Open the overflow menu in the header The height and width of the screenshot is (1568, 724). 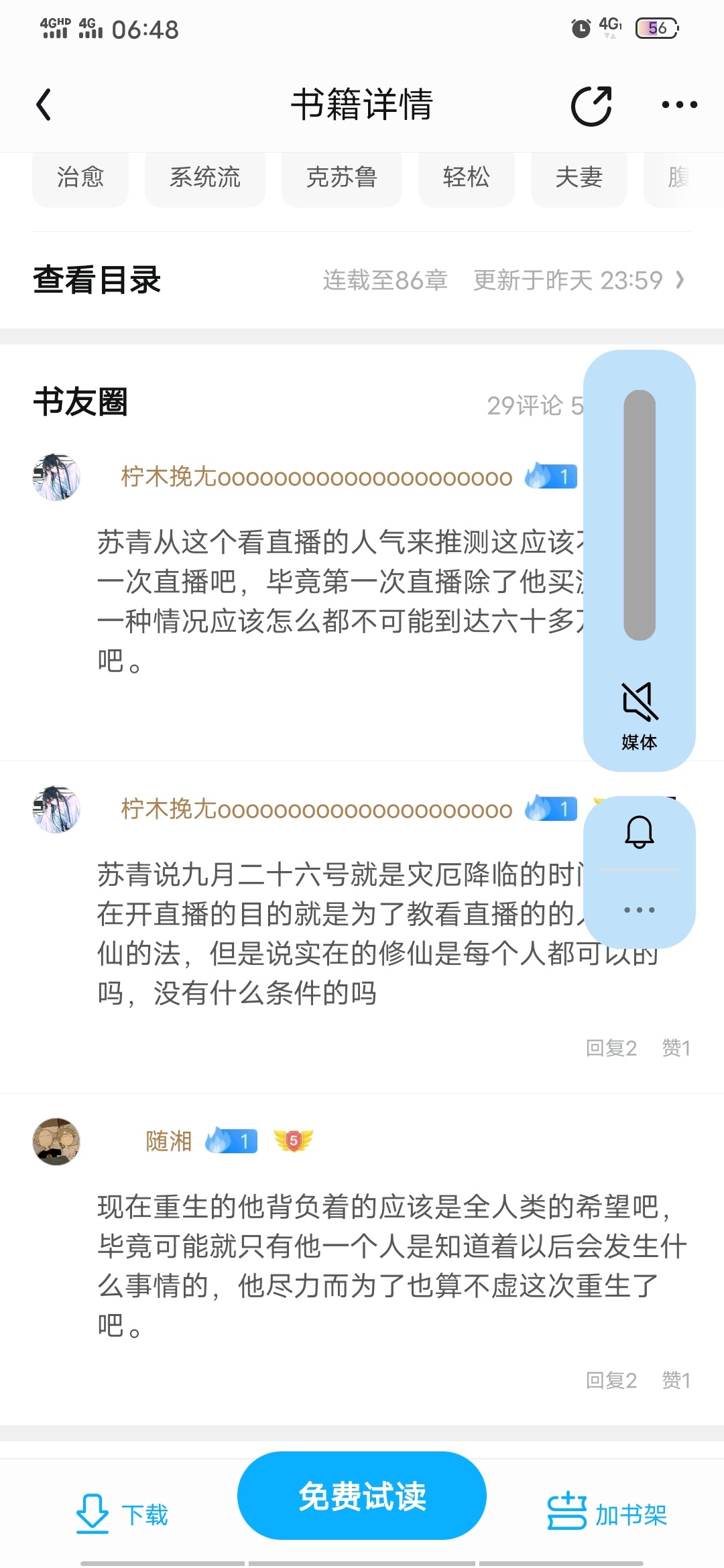[x=679, y=105]
